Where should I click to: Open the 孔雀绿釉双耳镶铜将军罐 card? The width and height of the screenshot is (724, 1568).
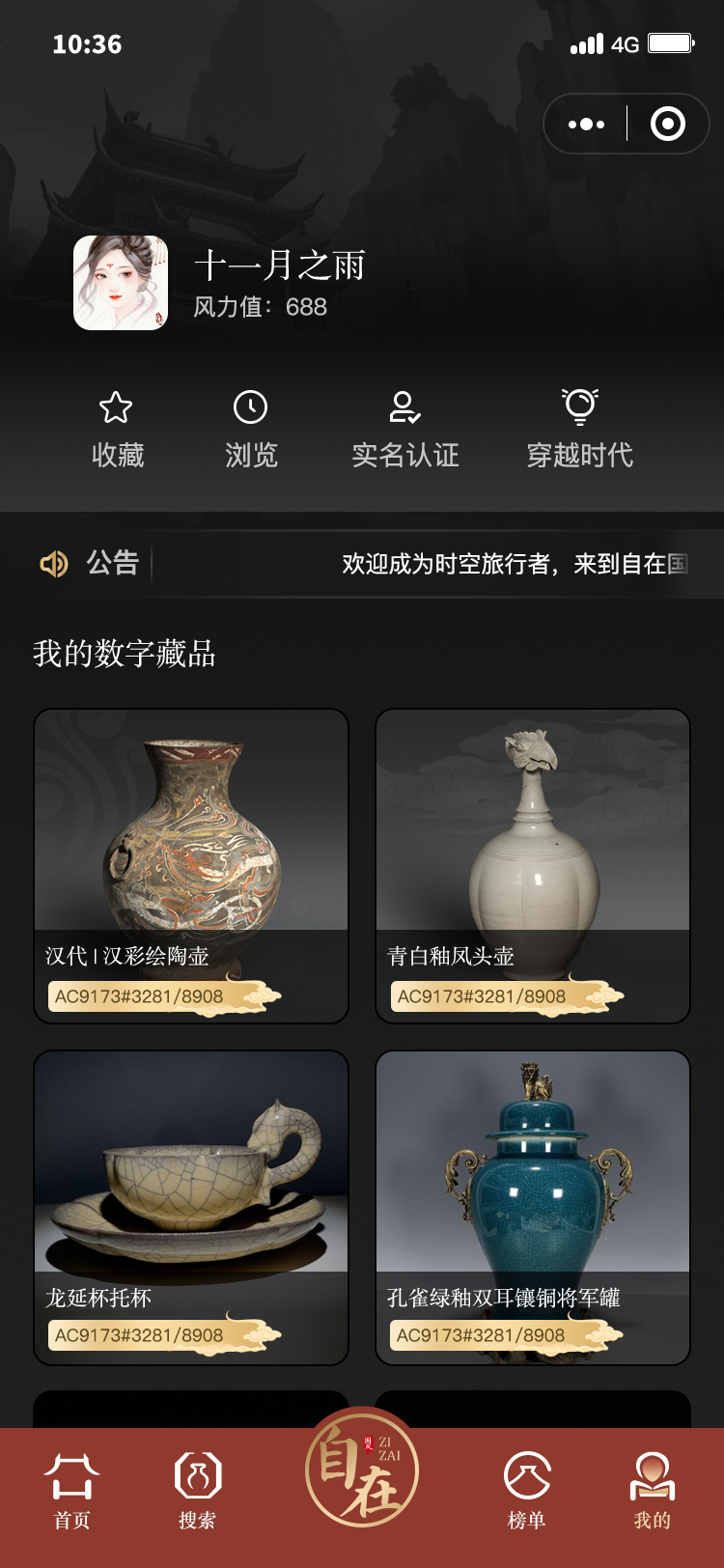click(533, 1207)
